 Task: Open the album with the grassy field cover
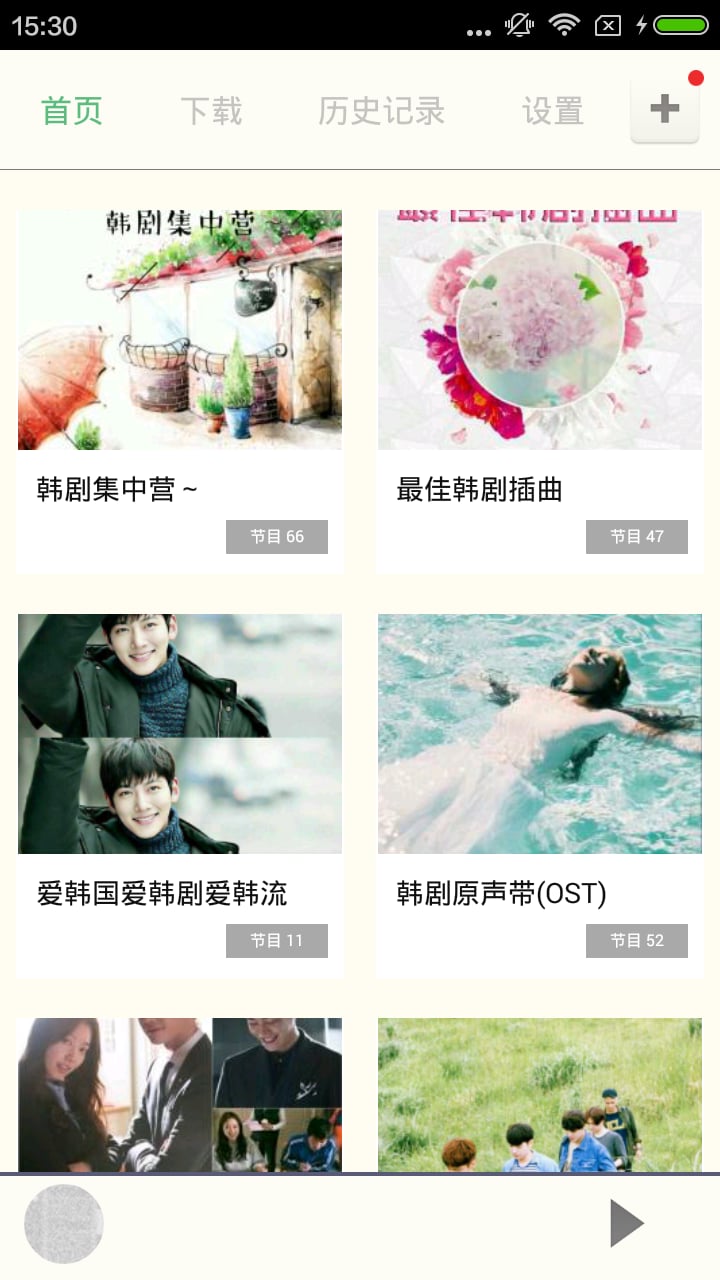pos(540,1095)
